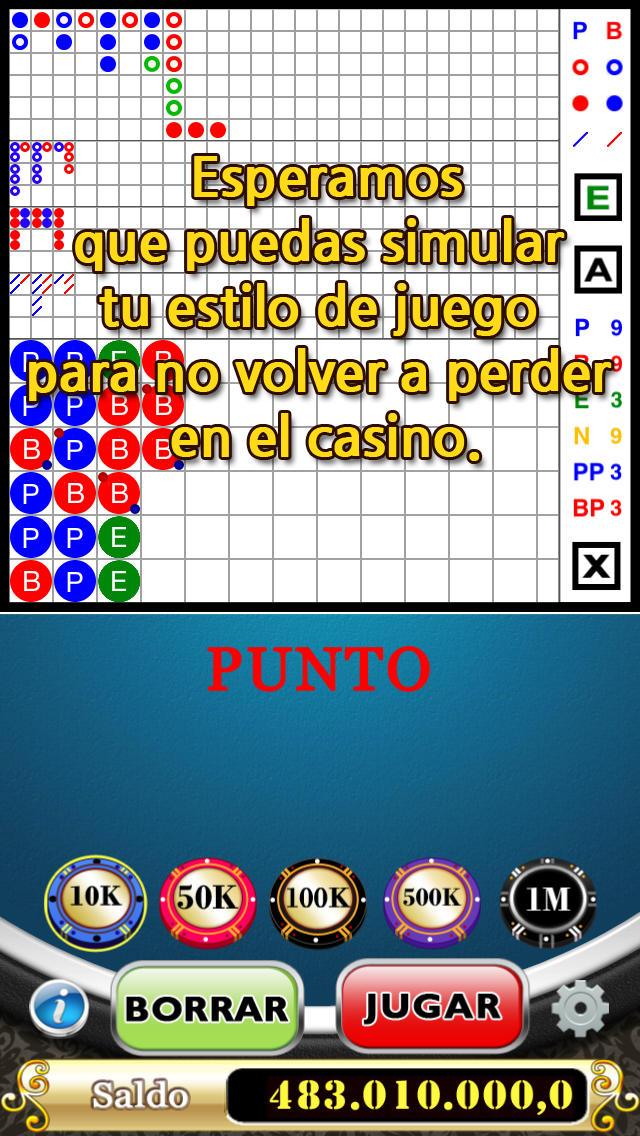Select the 50K chip
The width and height of the screenshot is (640, 1136).
tap(207, 898)
